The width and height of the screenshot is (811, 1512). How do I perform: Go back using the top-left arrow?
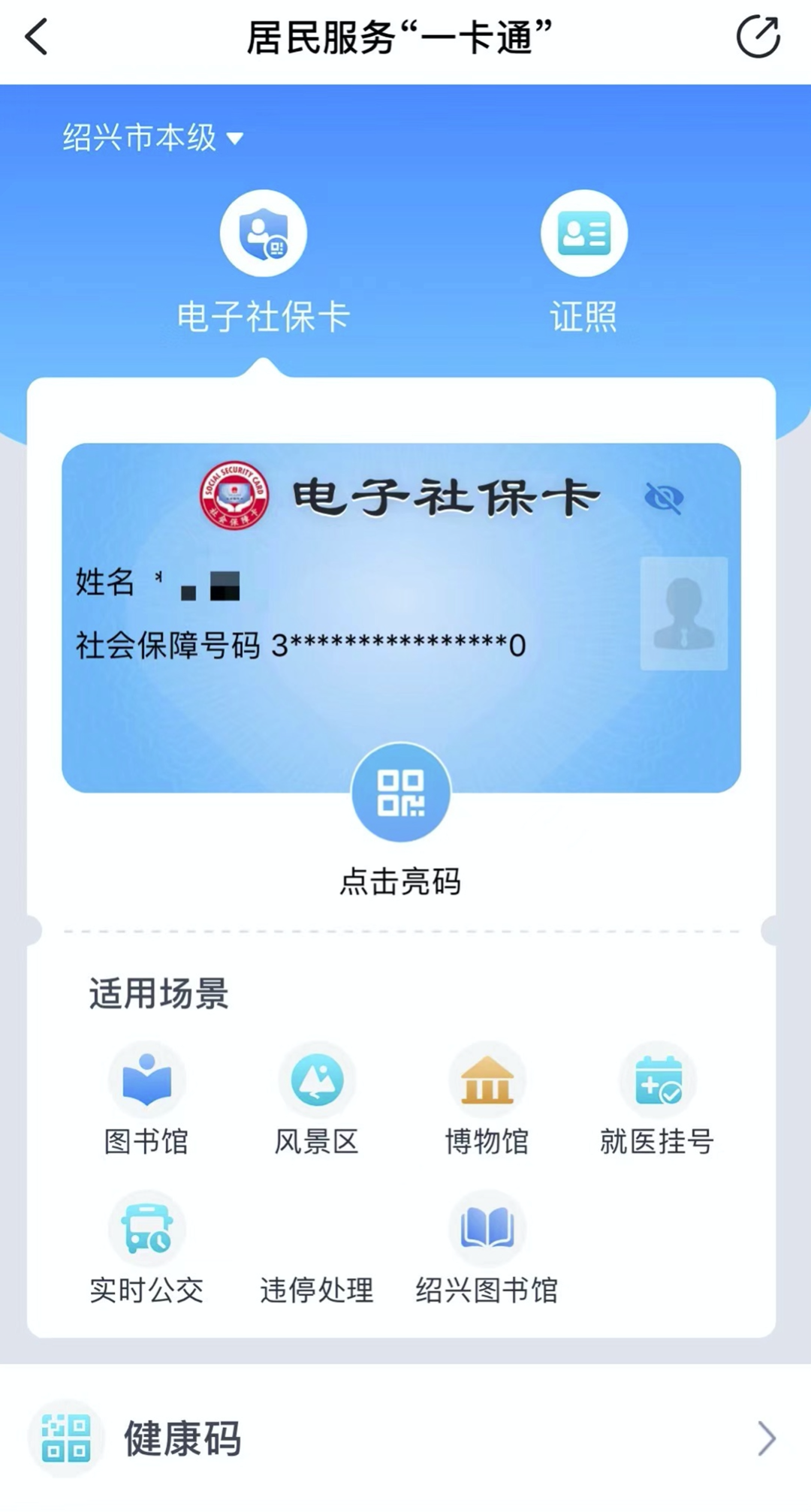(x=36, y=38)
